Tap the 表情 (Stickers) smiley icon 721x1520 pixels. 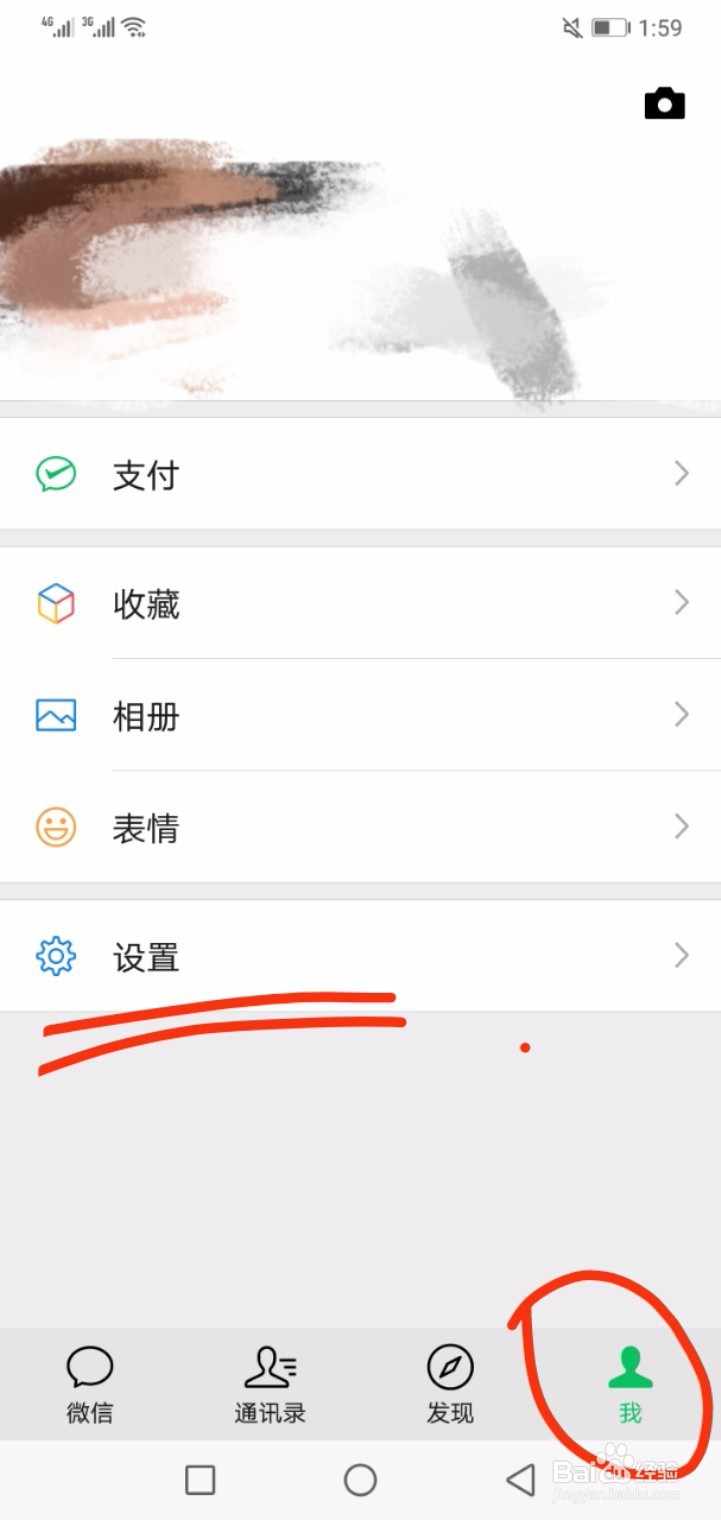coord(57,827)
